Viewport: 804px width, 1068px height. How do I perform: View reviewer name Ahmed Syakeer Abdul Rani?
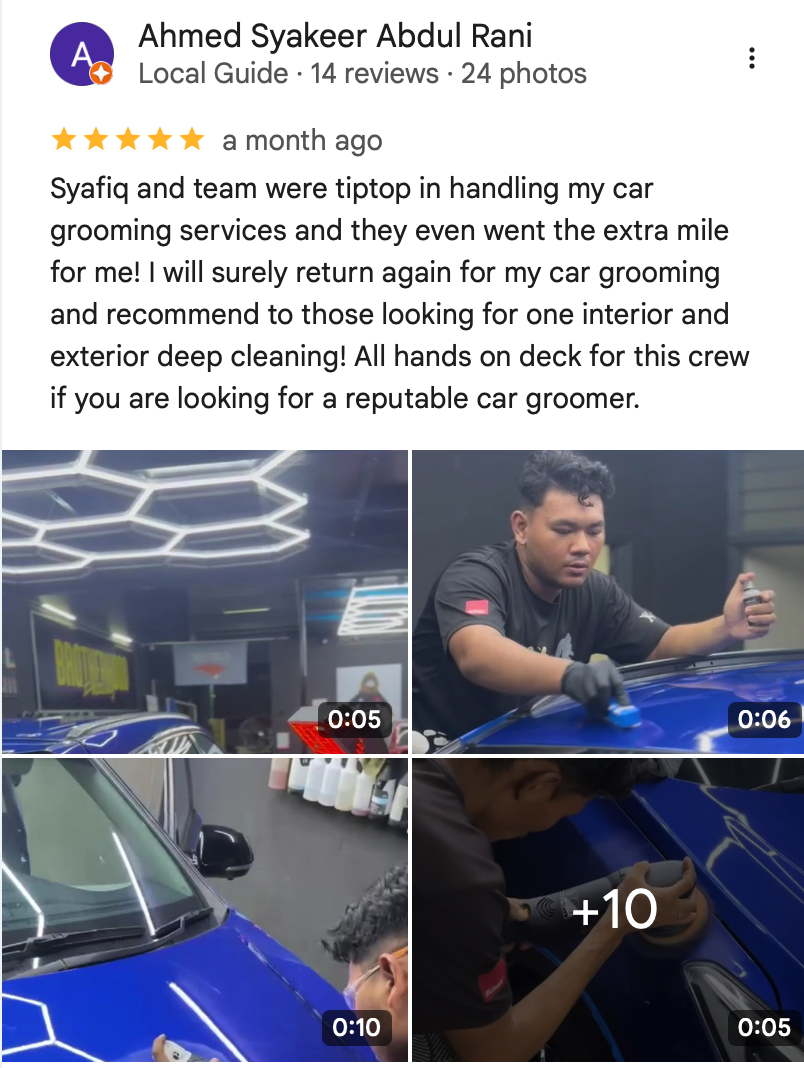335,37
